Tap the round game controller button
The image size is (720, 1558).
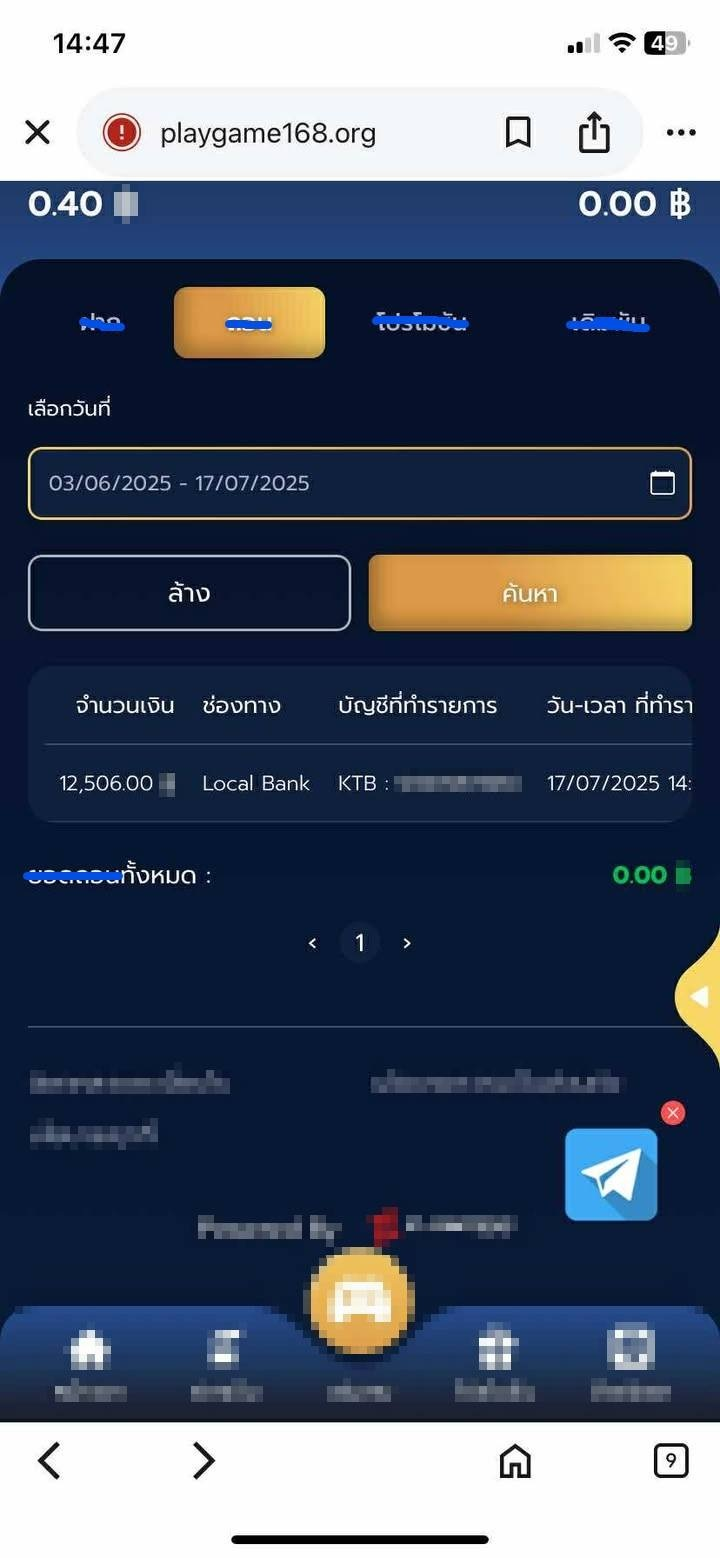coord(360,1300)
